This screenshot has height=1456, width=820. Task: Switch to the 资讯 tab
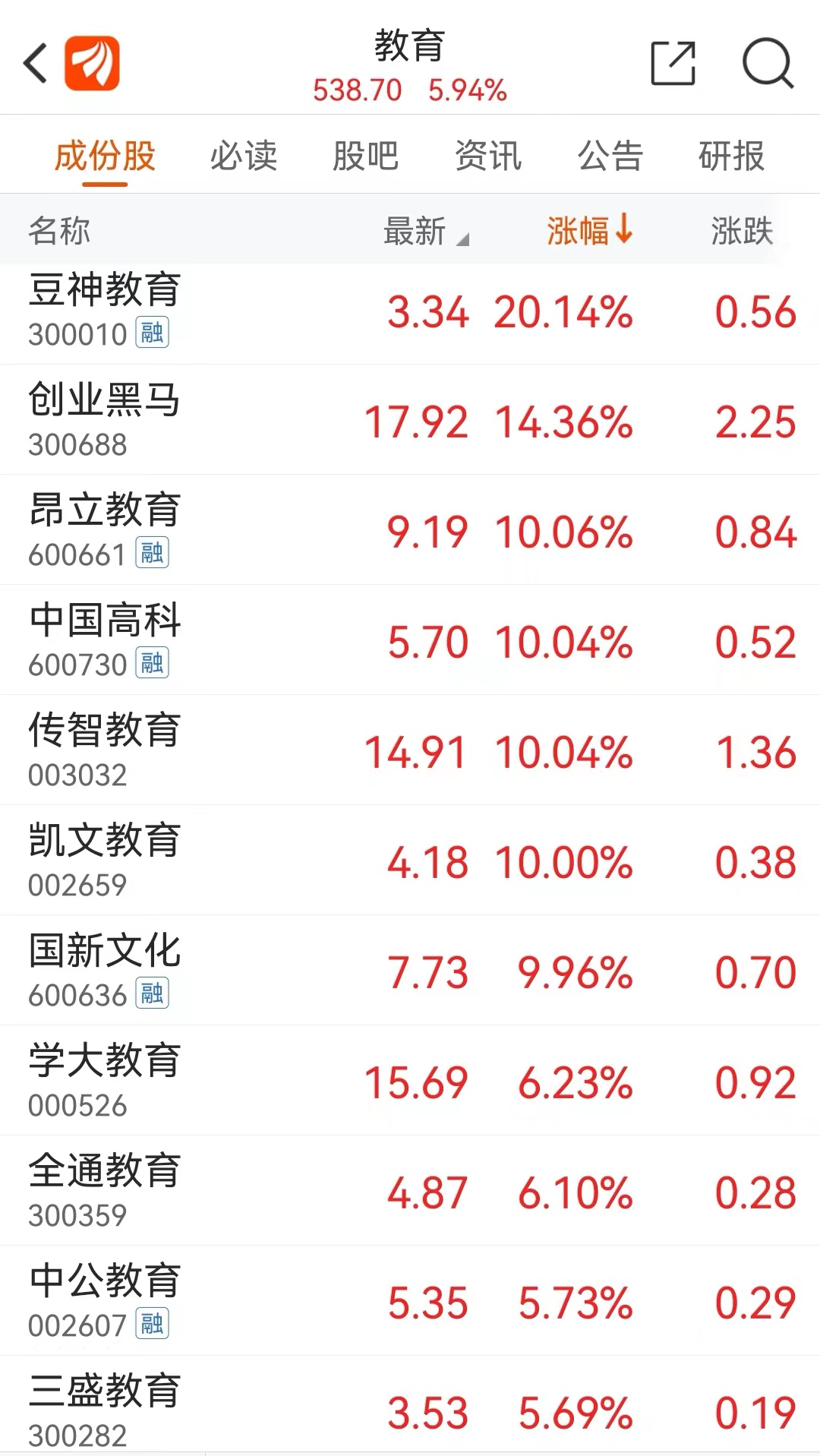pyautogui.click(x=488, y=156)
